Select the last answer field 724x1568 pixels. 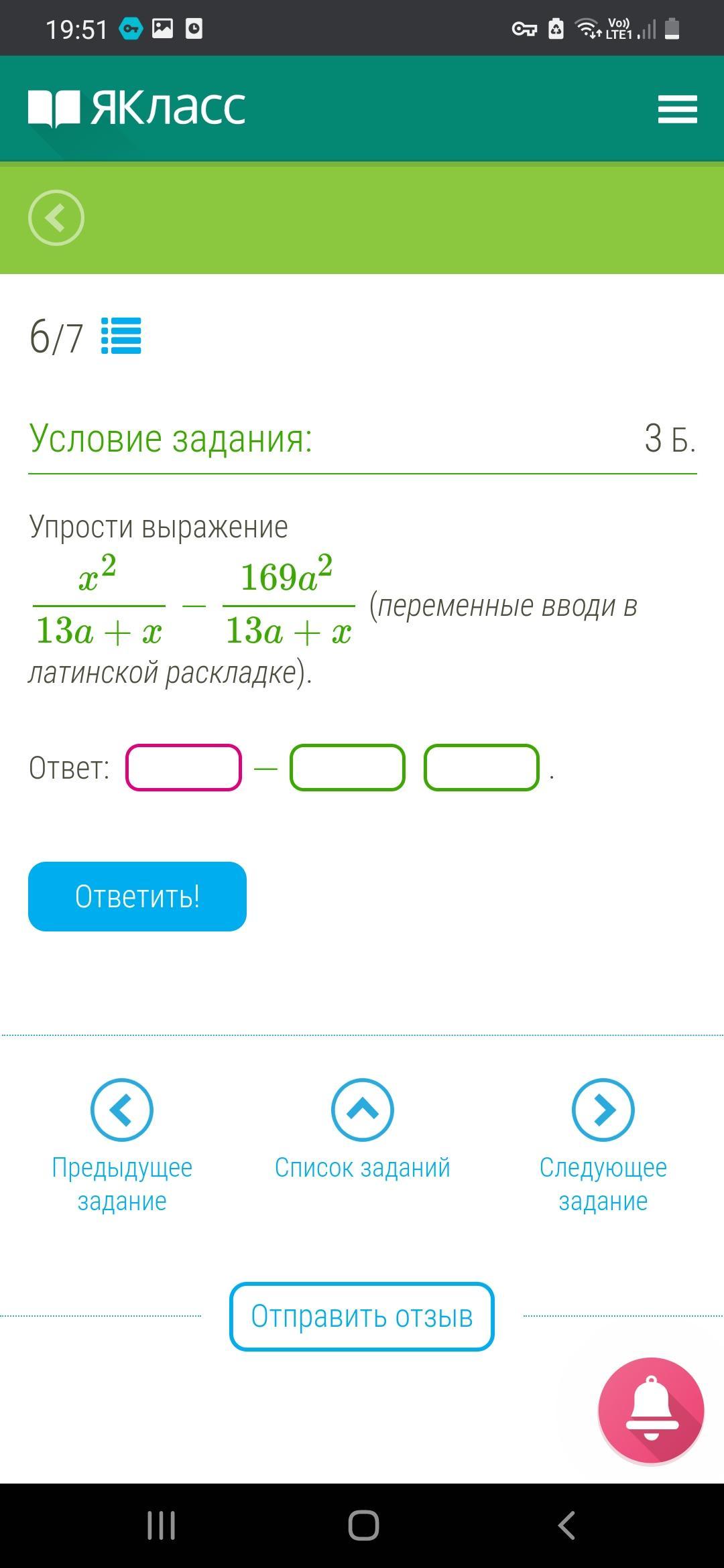pos(481,767)
